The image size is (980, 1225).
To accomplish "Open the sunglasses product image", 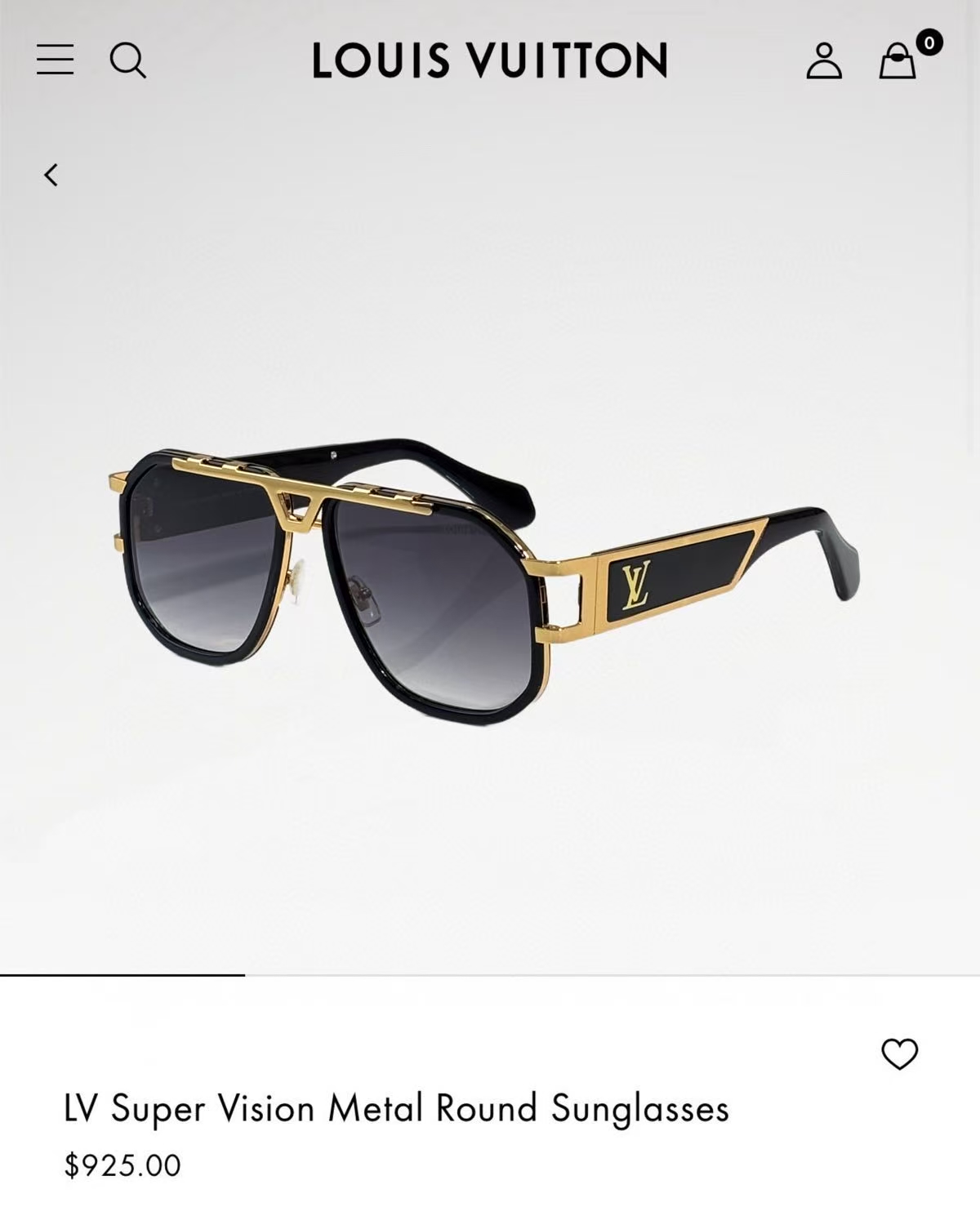I will tap(483, 580).
